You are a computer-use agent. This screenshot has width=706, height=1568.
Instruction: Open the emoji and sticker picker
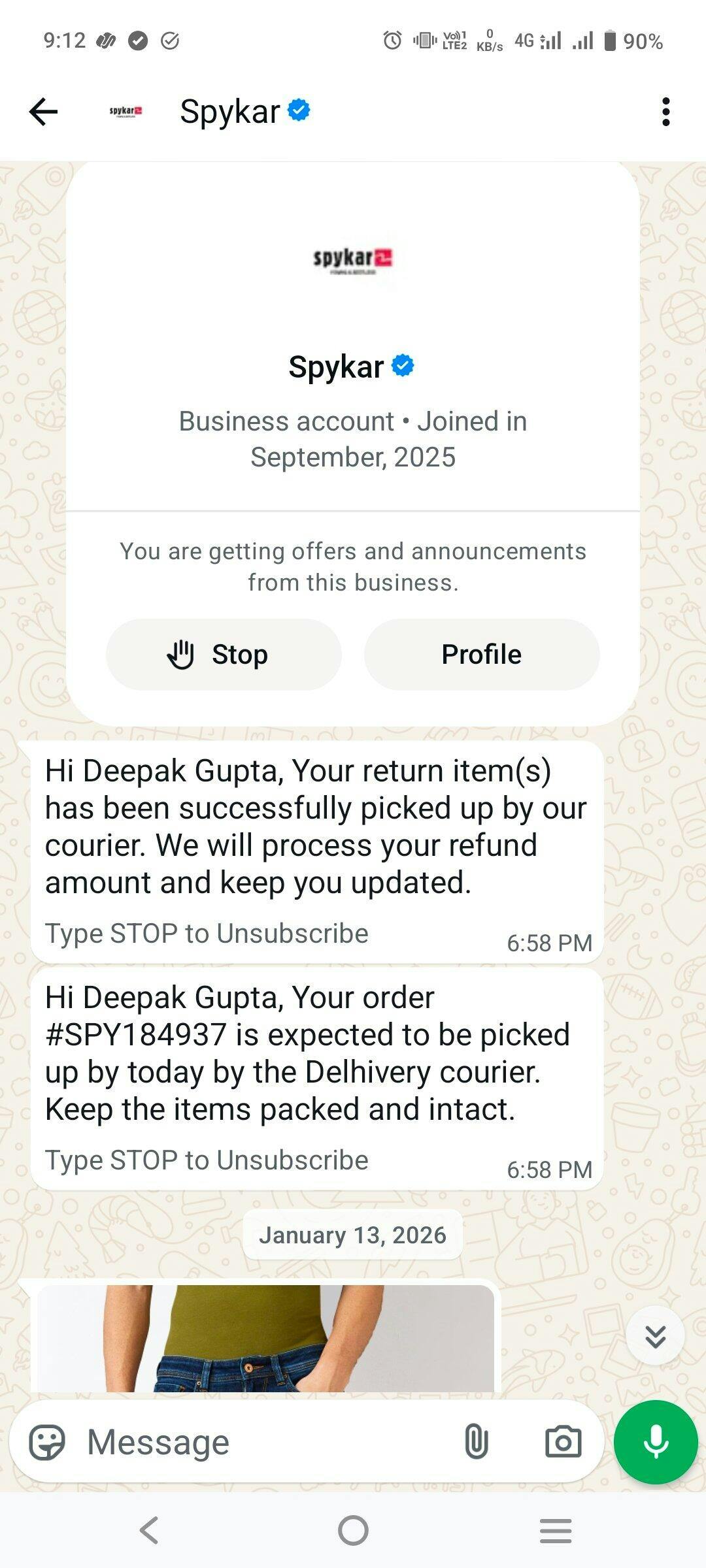pos(47,1443)
